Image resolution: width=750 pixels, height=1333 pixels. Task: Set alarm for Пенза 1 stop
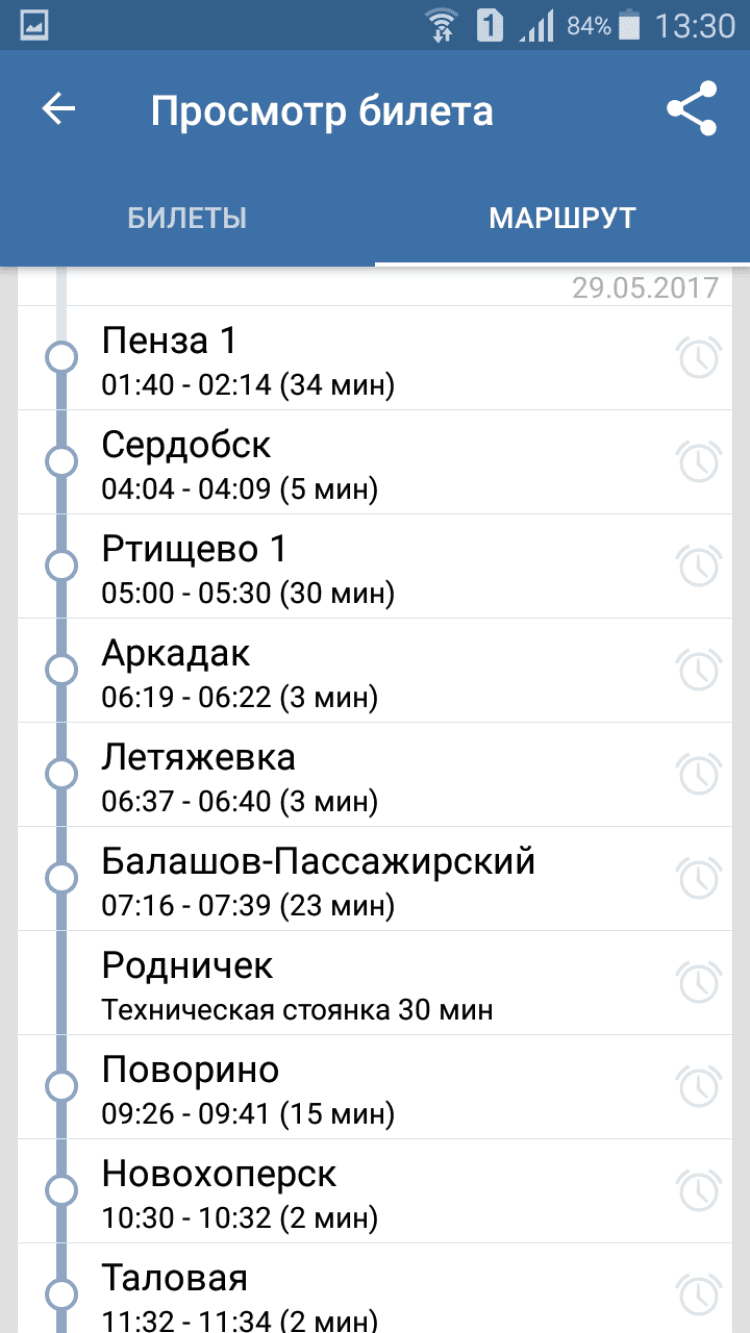tap(698, 358)
